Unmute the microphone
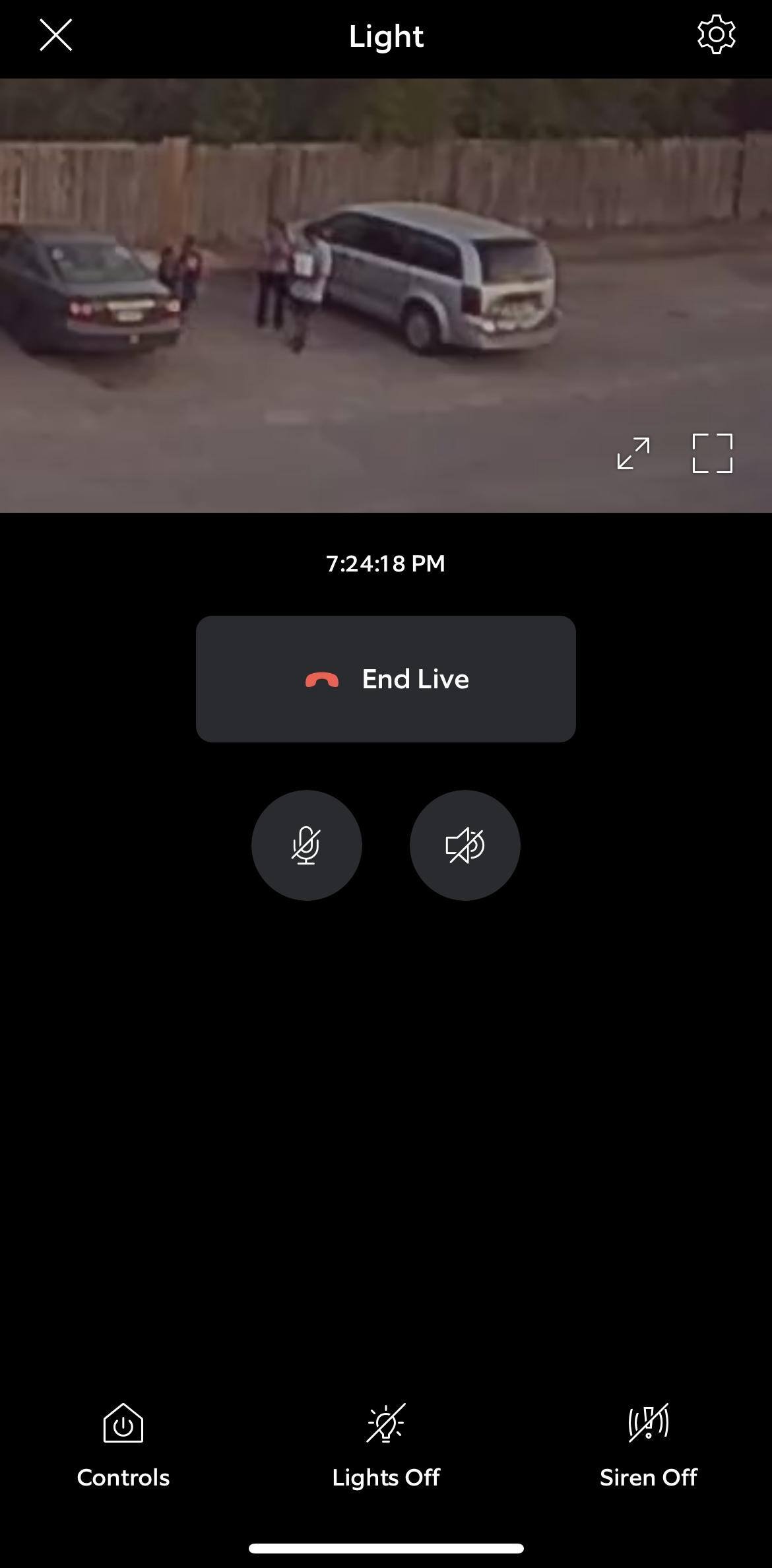 click(307, 845)
